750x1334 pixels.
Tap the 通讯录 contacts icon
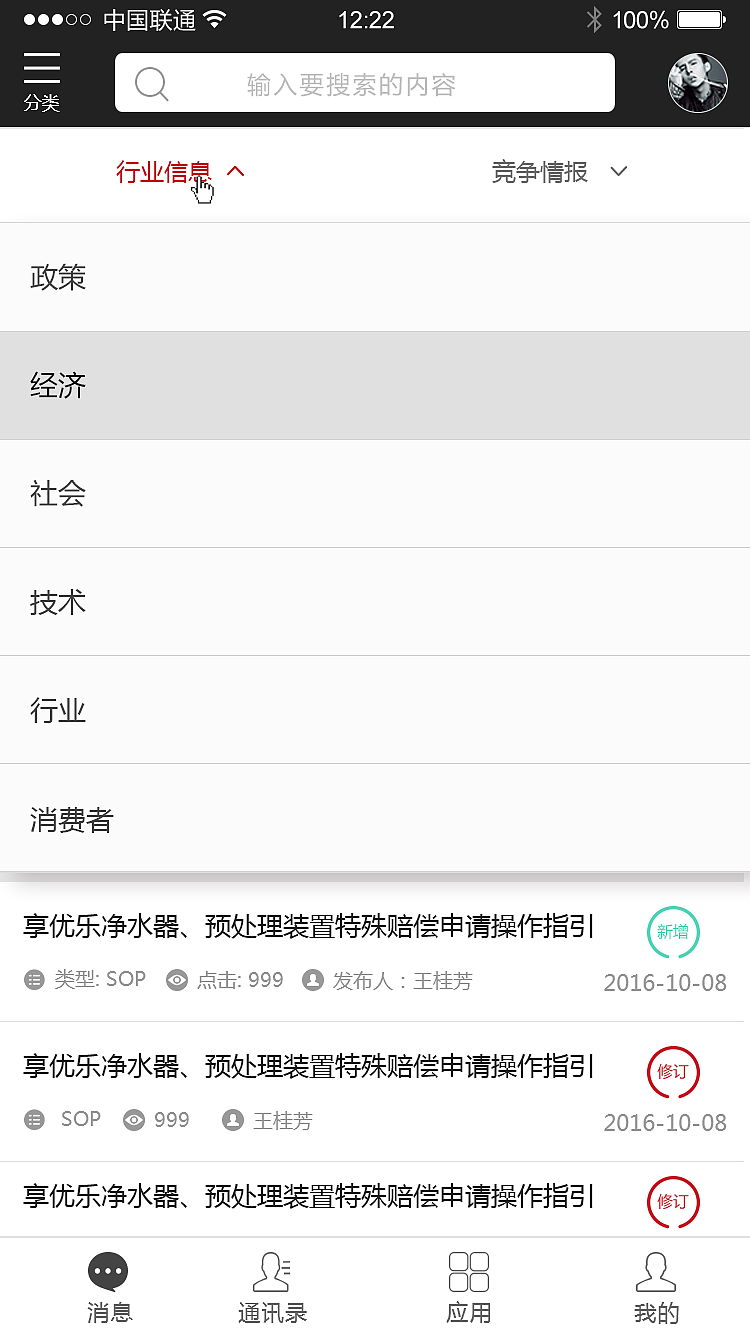click(x=272, y=1270)
